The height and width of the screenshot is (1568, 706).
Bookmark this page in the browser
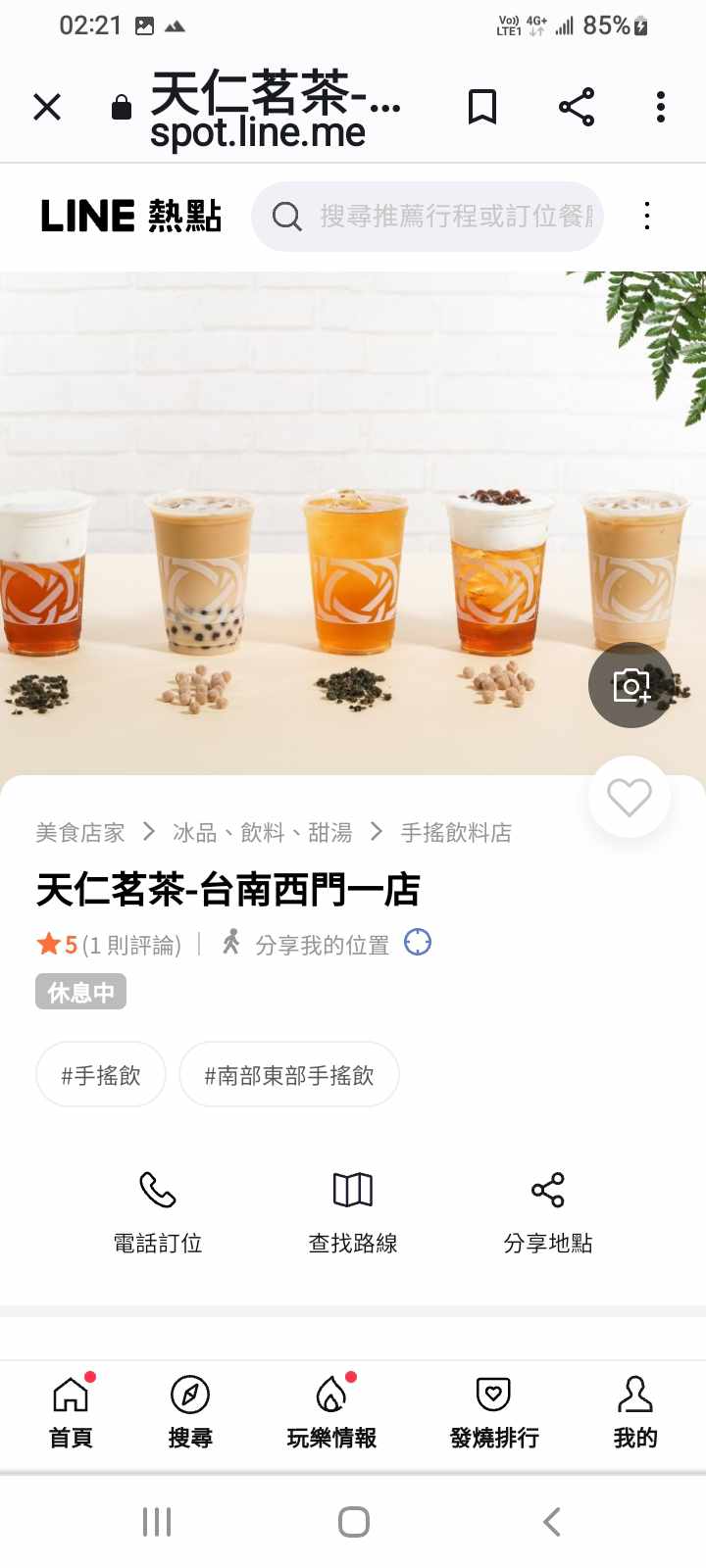point(481,107)
